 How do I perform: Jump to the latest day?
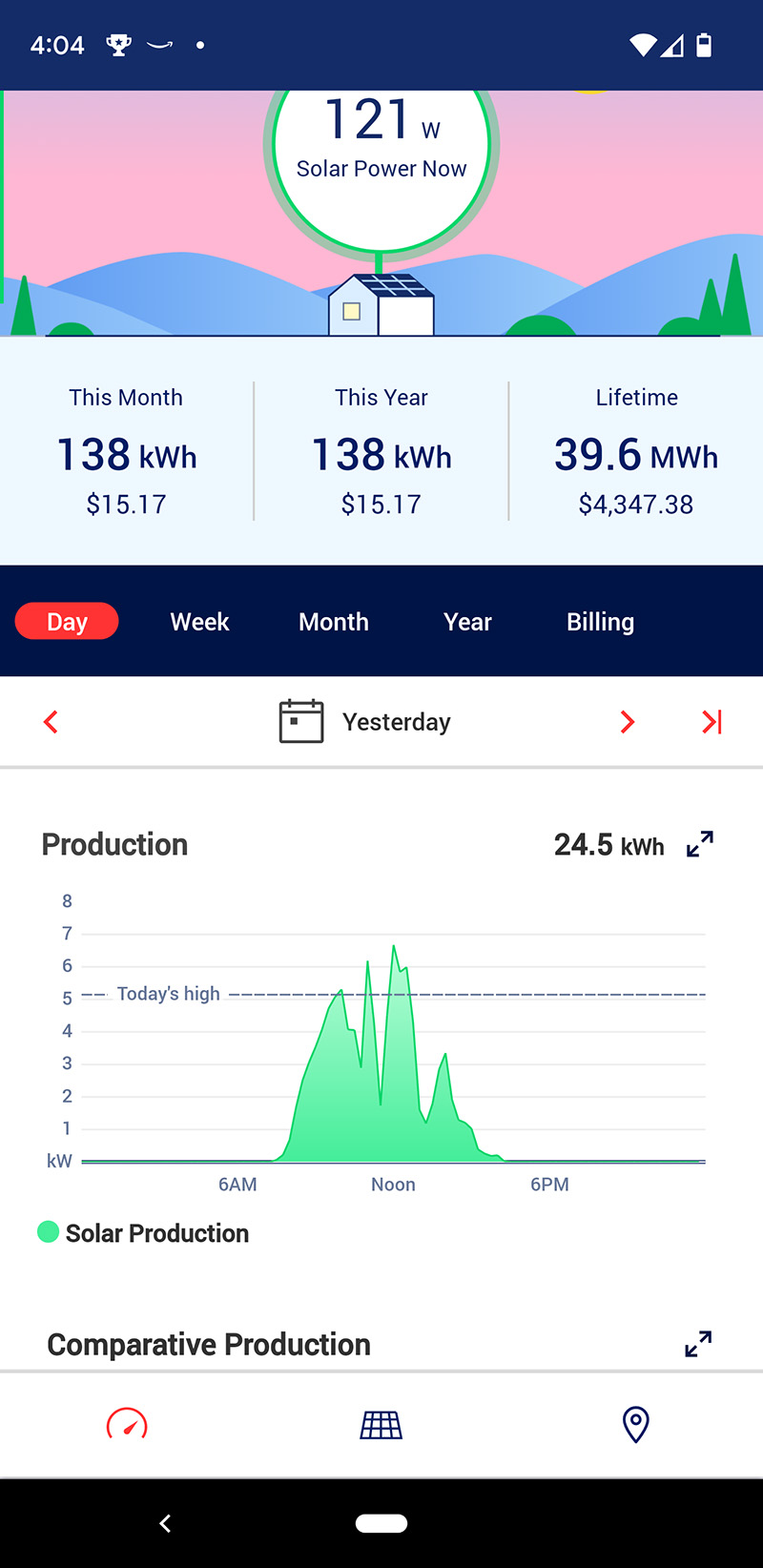pyautogui.click(x=711, y=722)
